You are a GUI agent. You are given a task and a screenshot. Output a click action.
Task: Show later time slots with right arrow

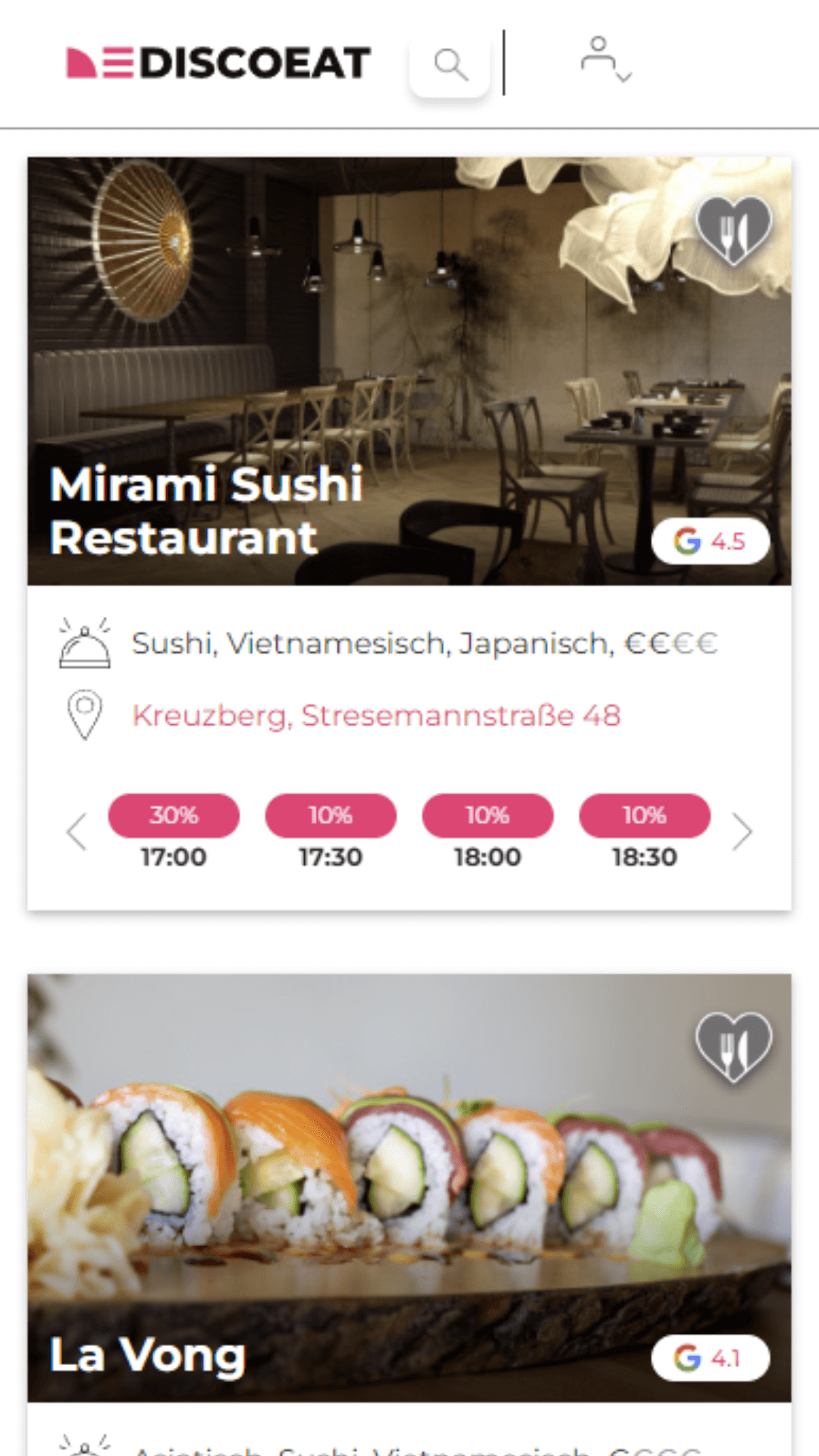tap(742, 832)
